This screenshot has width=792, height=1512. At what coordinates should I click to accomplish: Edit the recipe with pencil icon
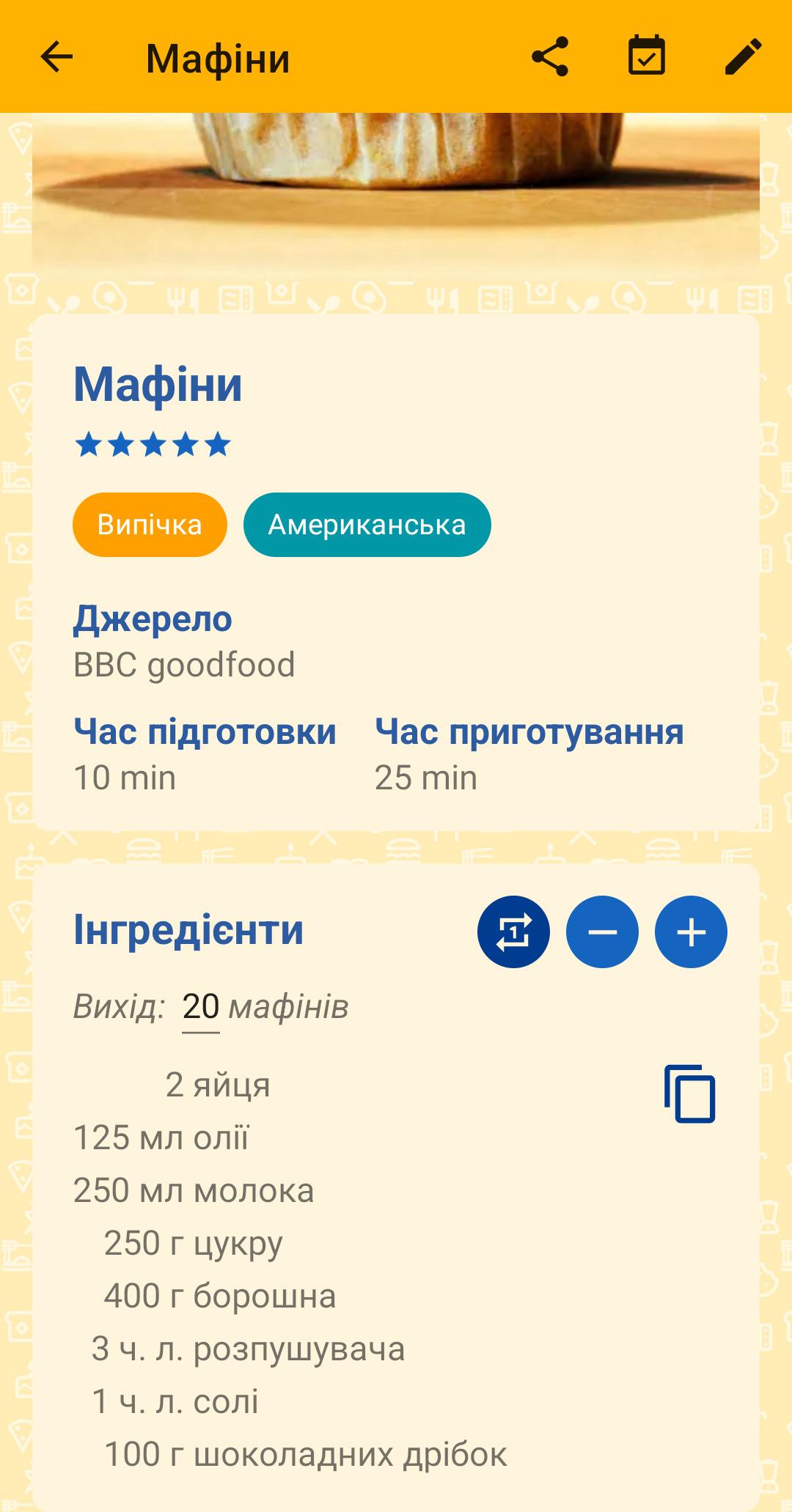coord(744,56)
